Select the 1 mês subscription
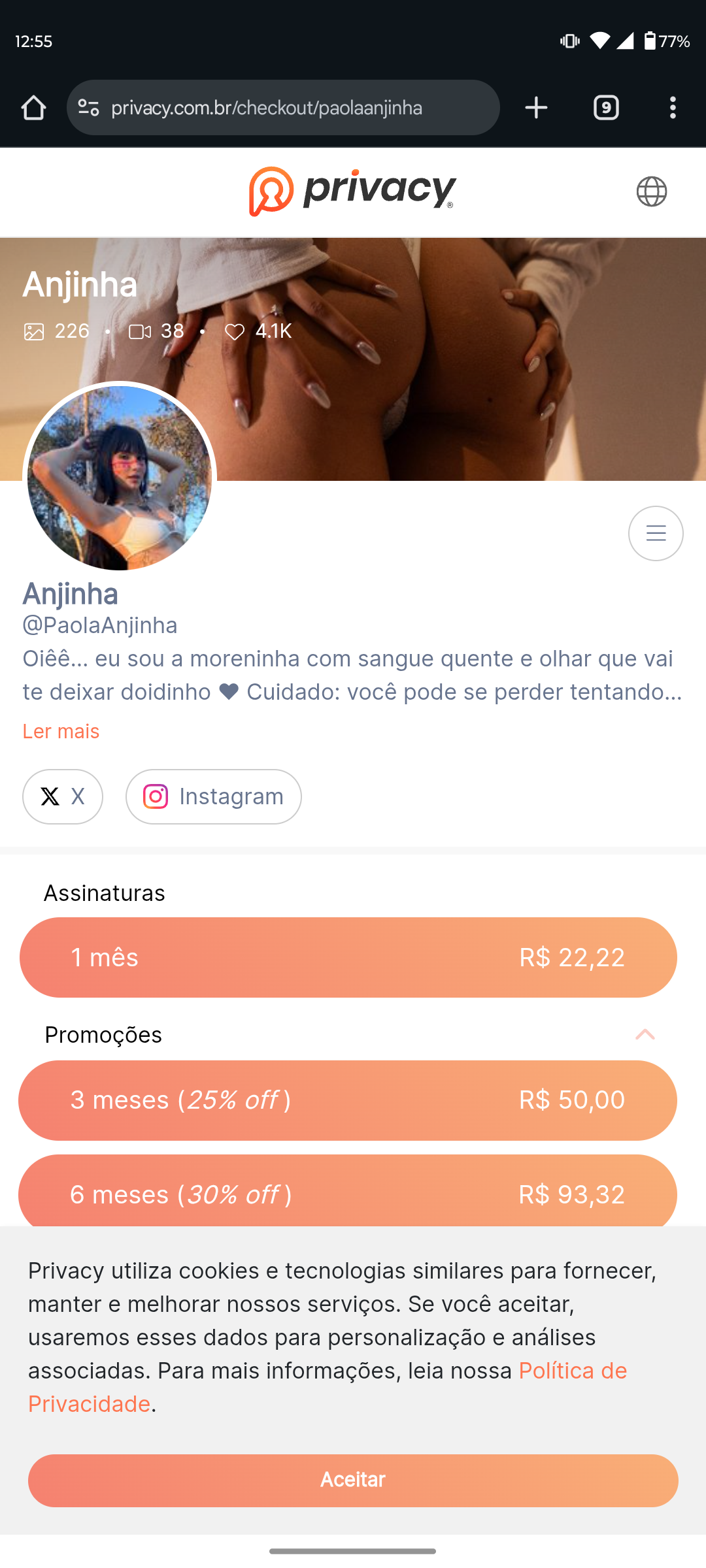706x1568 pixels. (348, 957)
